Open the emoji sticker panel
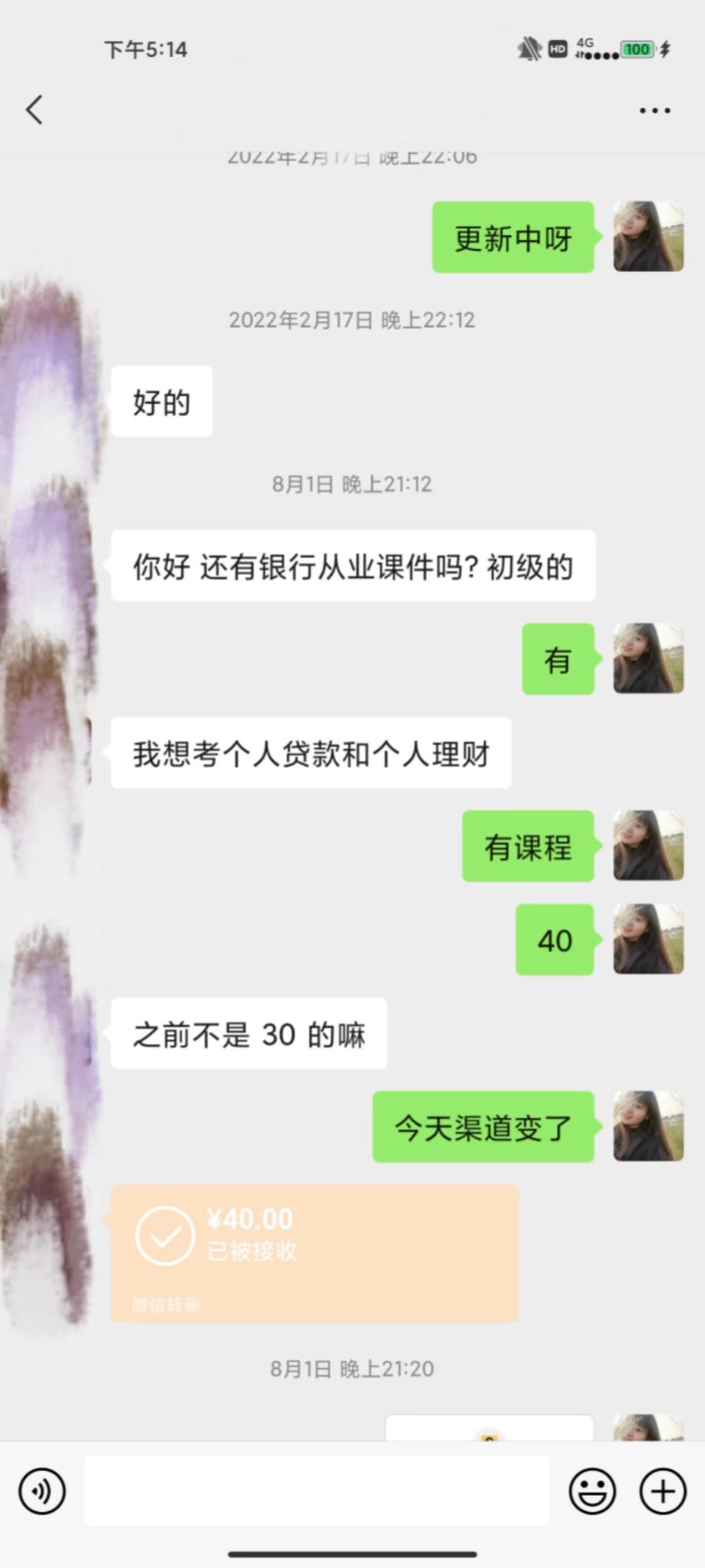The width and height of the screenshot is (705, 1568). click(592, 1492)
